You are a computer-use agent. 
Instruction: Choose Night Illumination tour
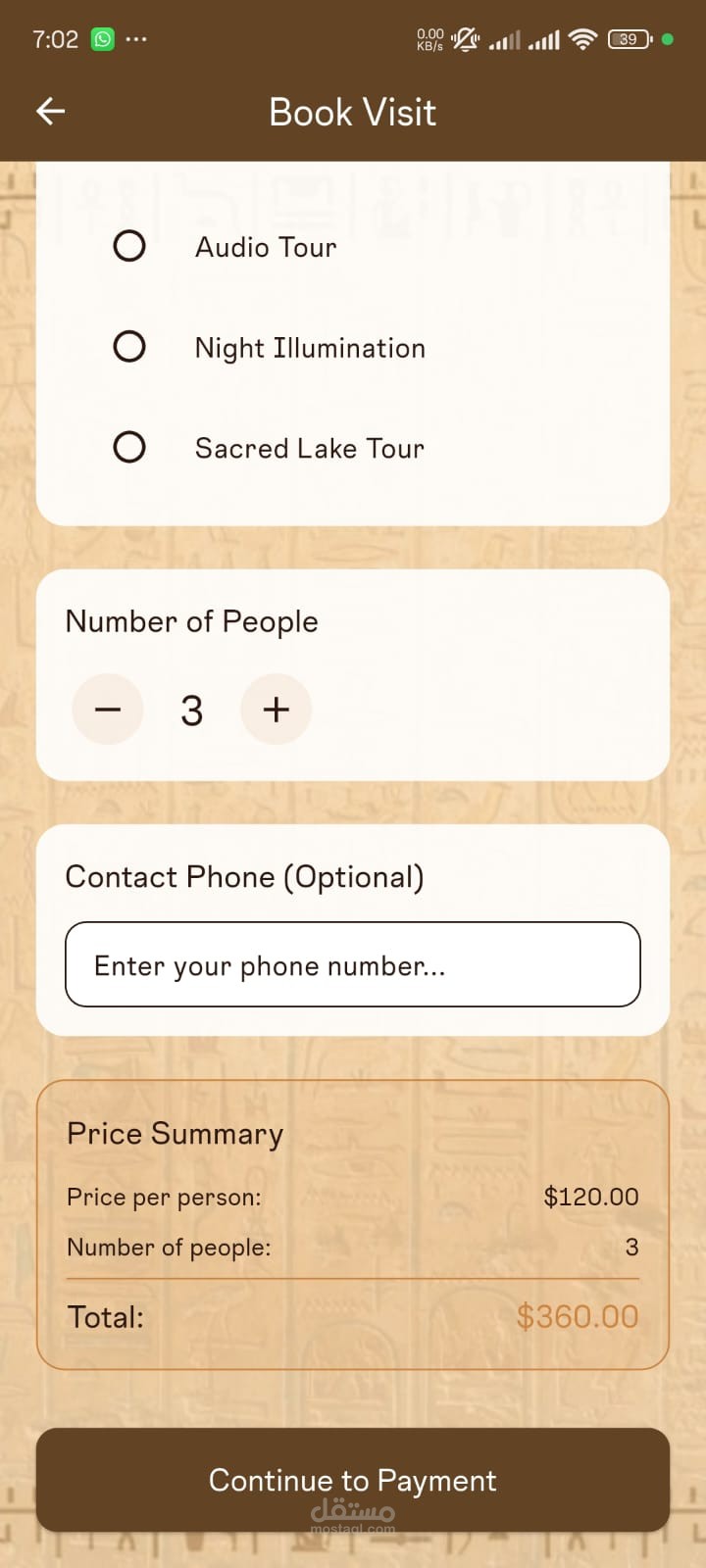click(129, 347)
